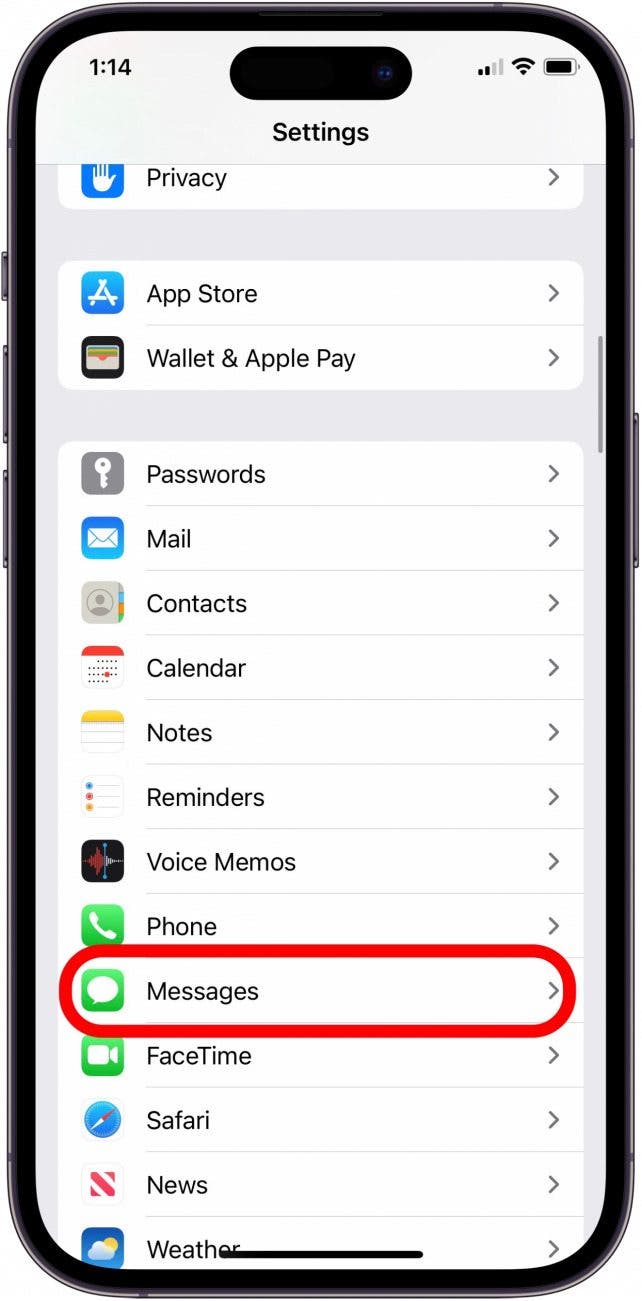Go to FaceTime settings
Screen dimensions: 642x1301
point(320,1056)
